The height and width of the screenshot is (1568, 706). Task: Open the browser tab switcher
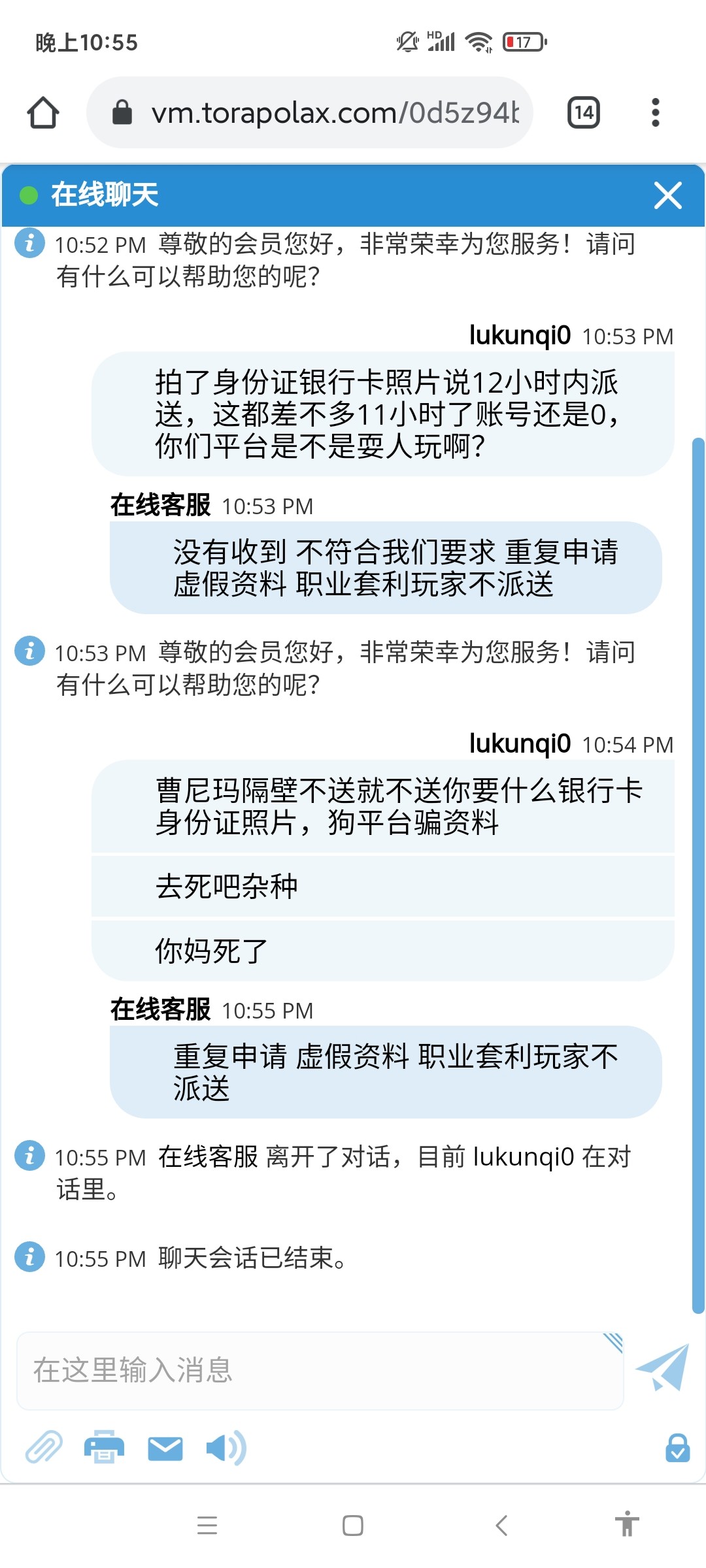tap(583, 112)
